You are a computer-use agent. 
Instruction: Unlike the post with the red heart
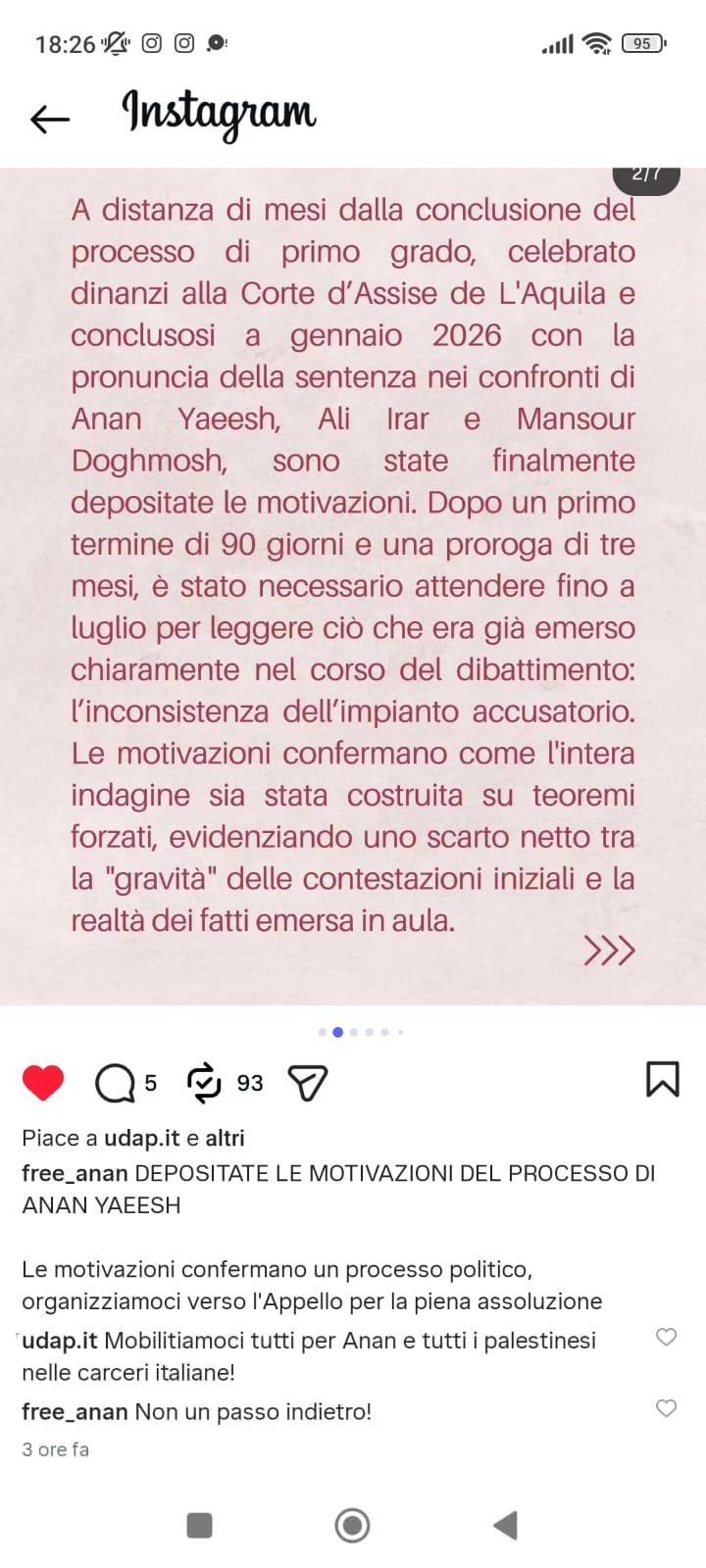click(43, 1082)
